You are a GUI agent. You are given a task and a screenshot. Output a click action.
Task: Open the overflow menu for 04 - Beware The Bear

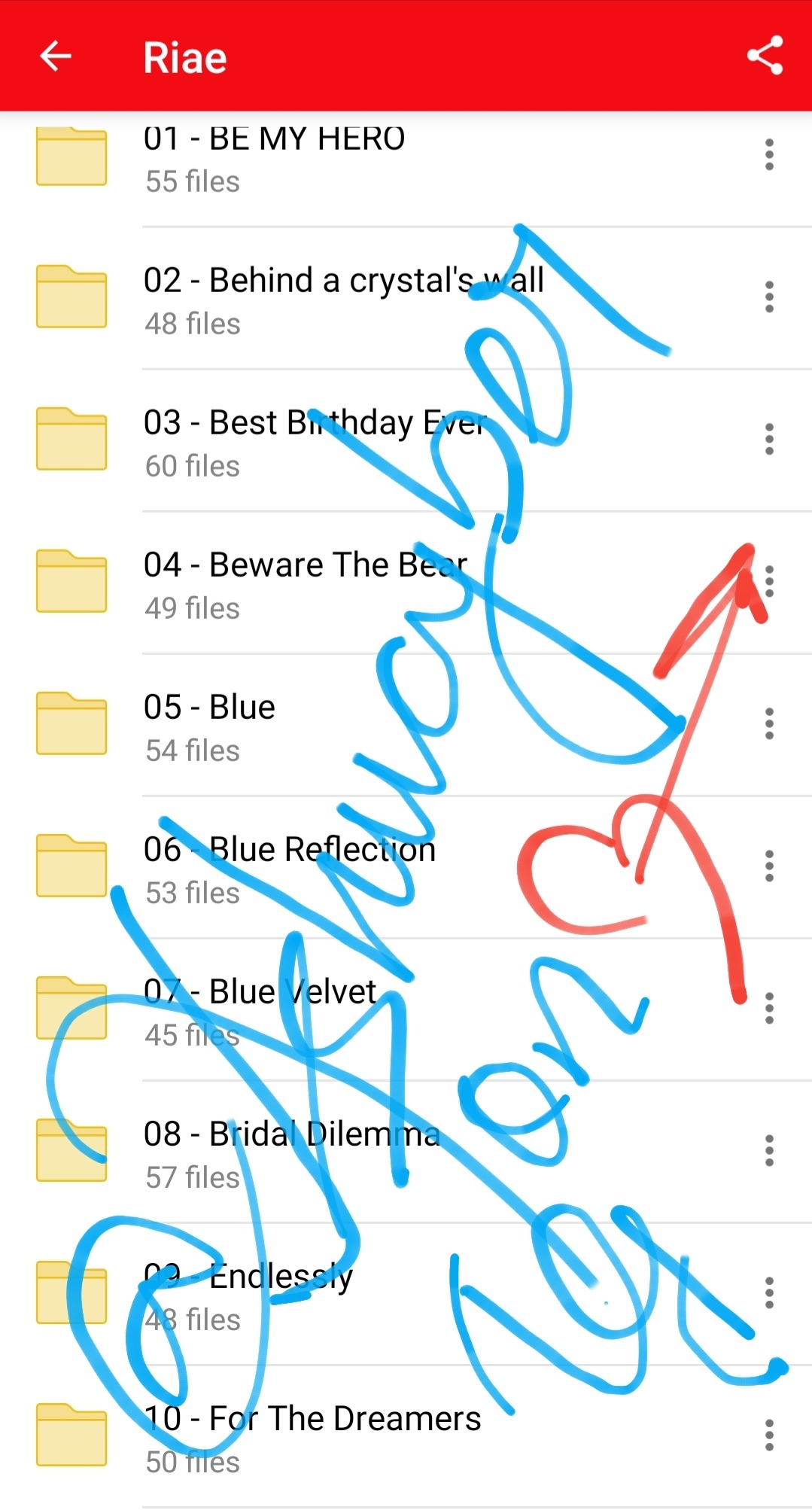tap(768, 582)
